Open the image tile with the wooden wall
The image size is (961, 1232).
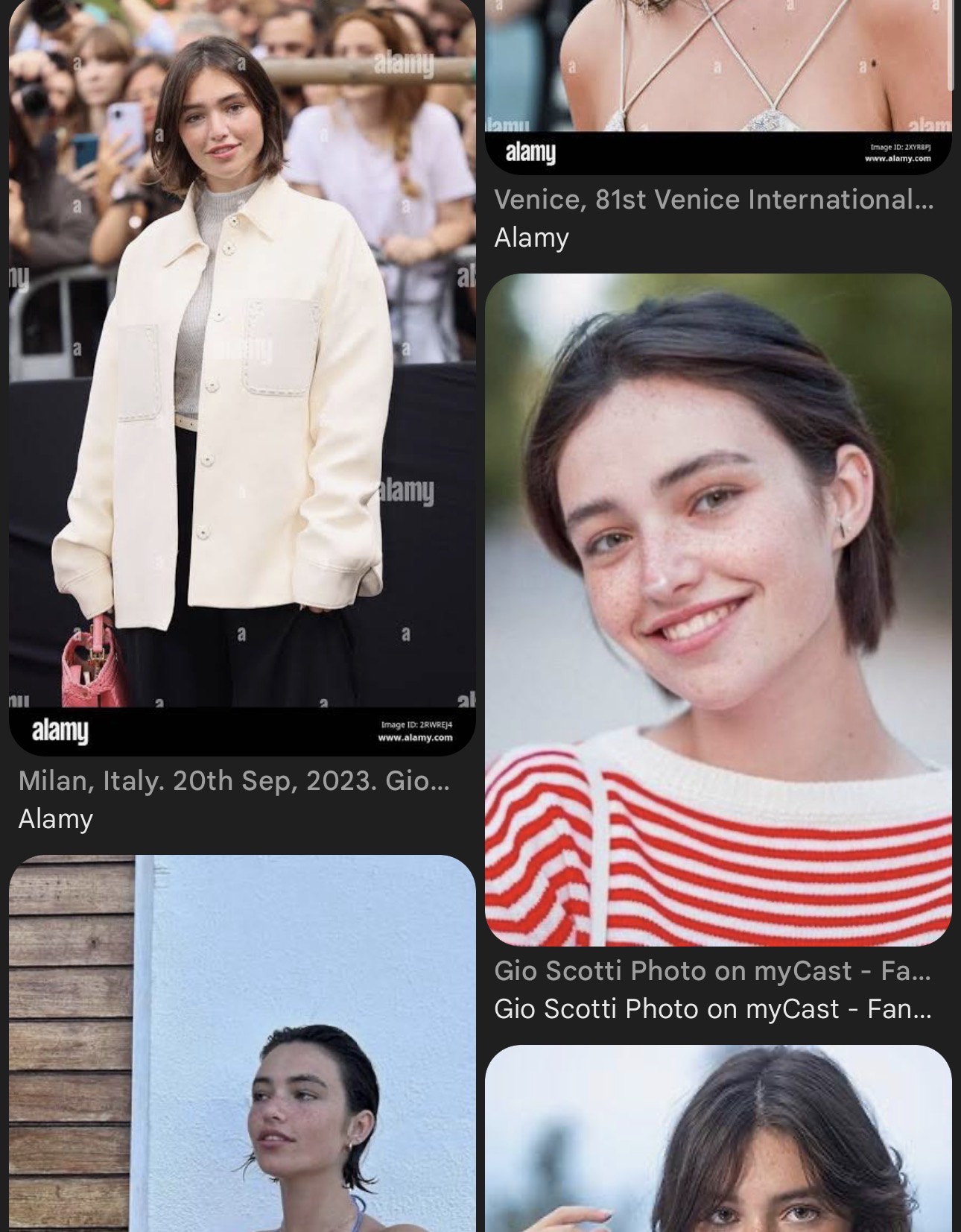coord(242,1043)
